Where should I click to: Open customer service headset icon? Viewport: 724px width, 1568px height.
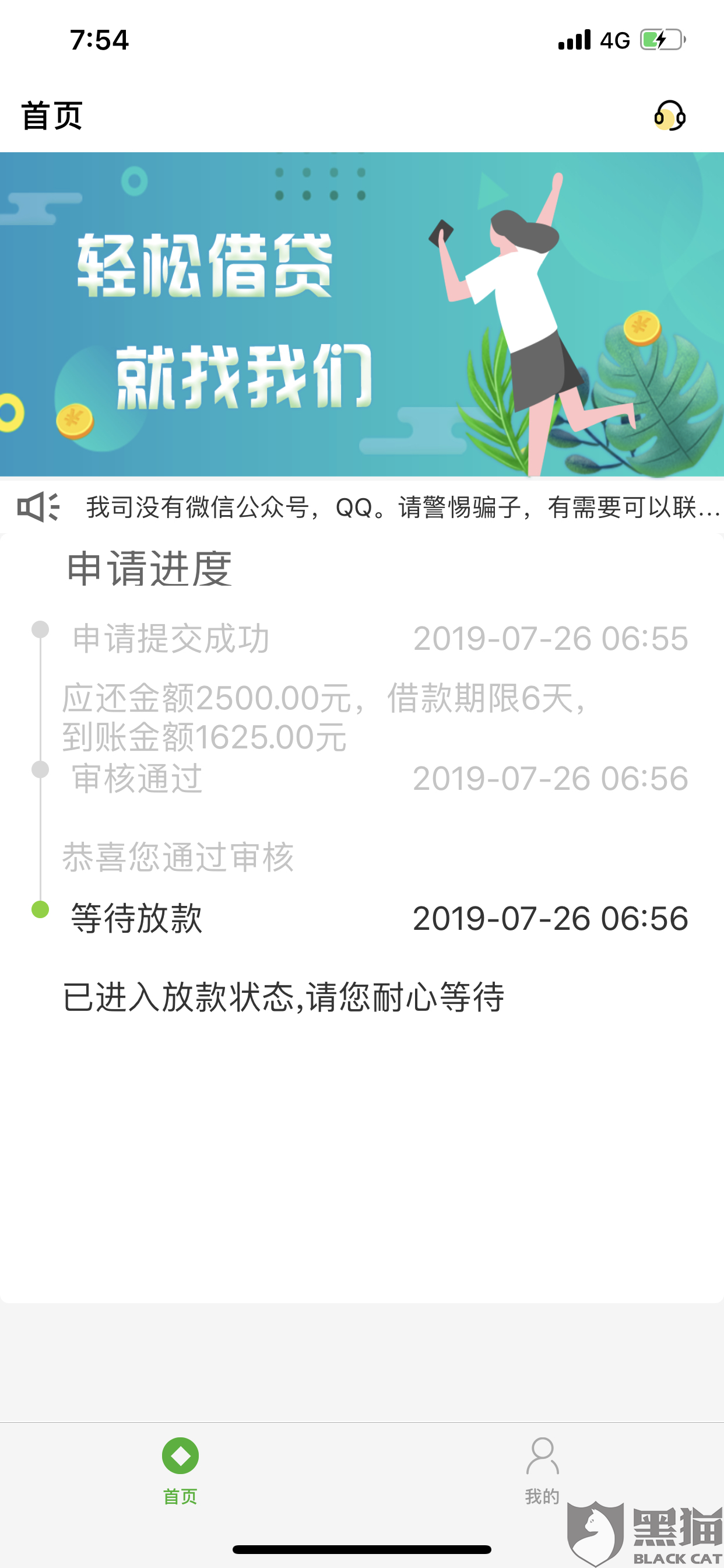pyautogui.click(x=669, y=116)
